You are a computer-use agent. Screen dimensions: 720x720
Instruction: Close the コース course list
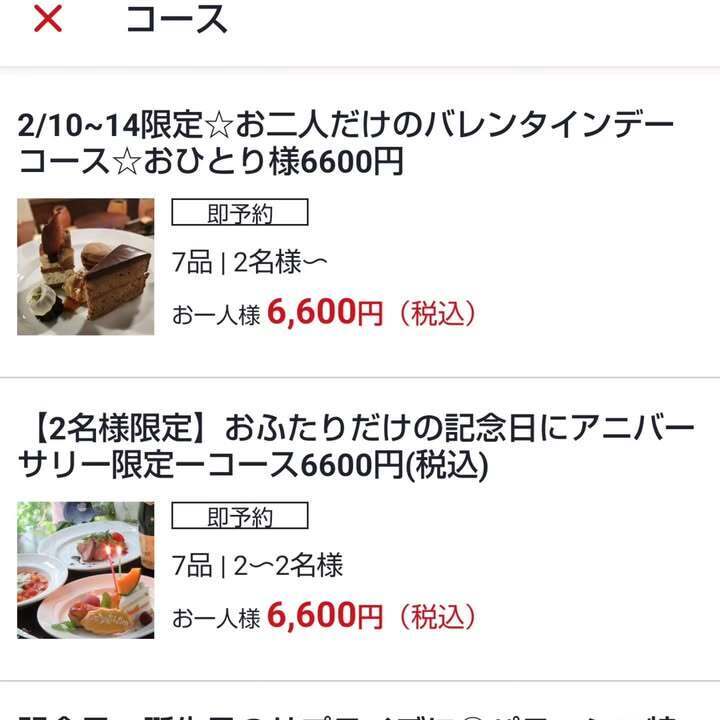click(x=47, y=19)
